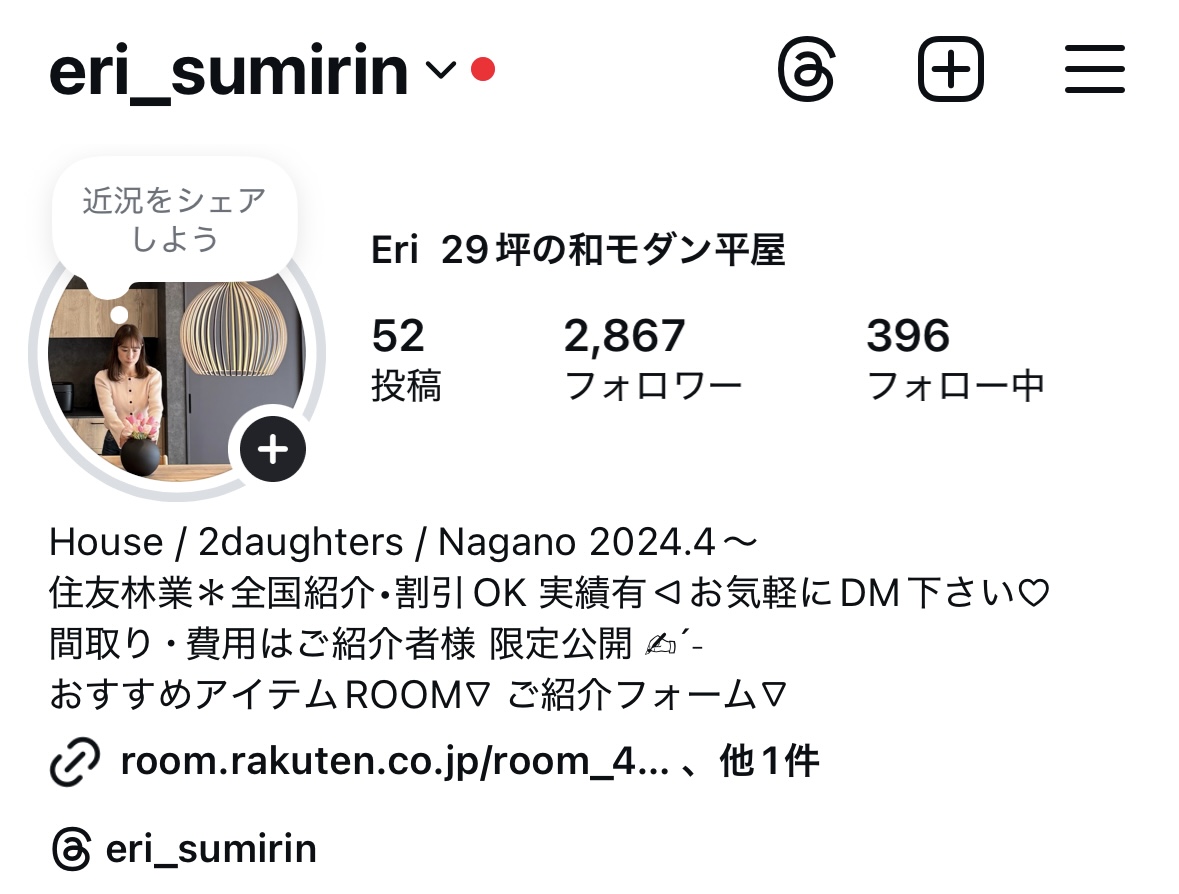Screen dimensions: 1179x894
Task: Open the hamburger menu
Action: pyautogui.click(x=1095, y=71)
